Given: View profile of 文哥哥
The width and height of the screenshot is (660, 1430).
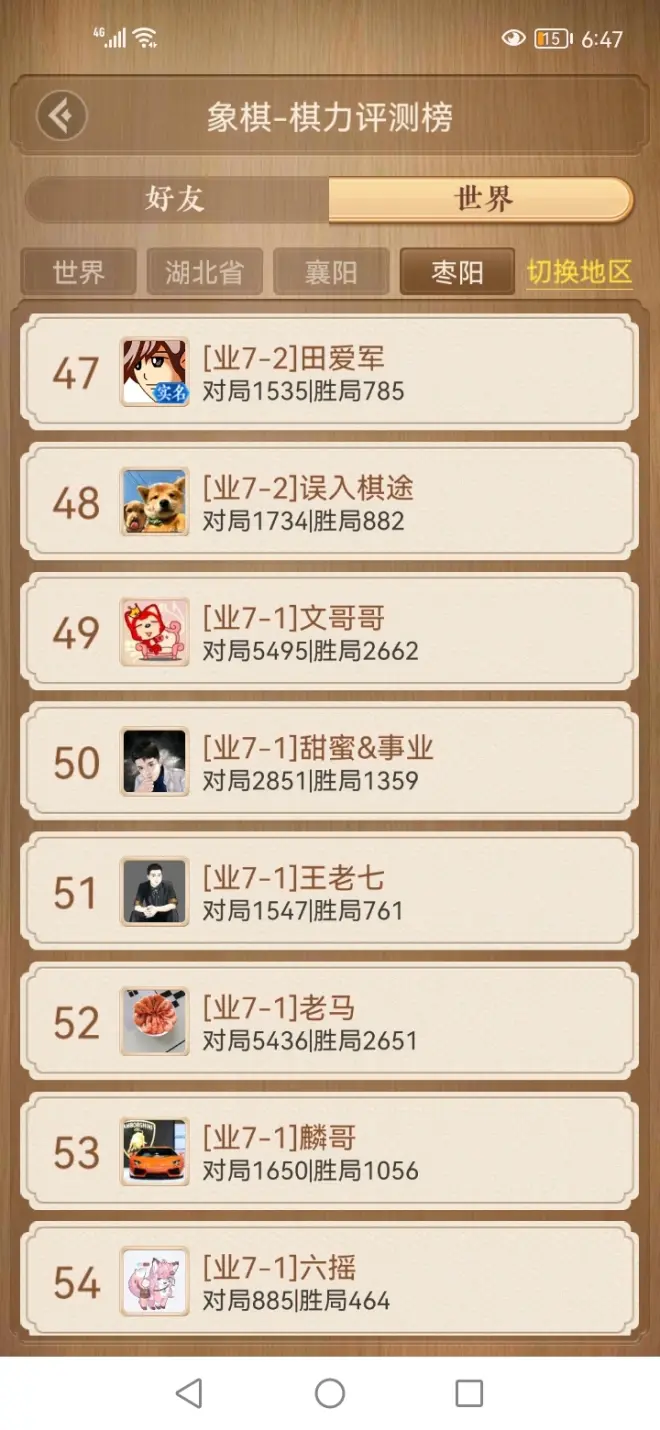Looking at the screenshot, I should [x=330, y=633].
